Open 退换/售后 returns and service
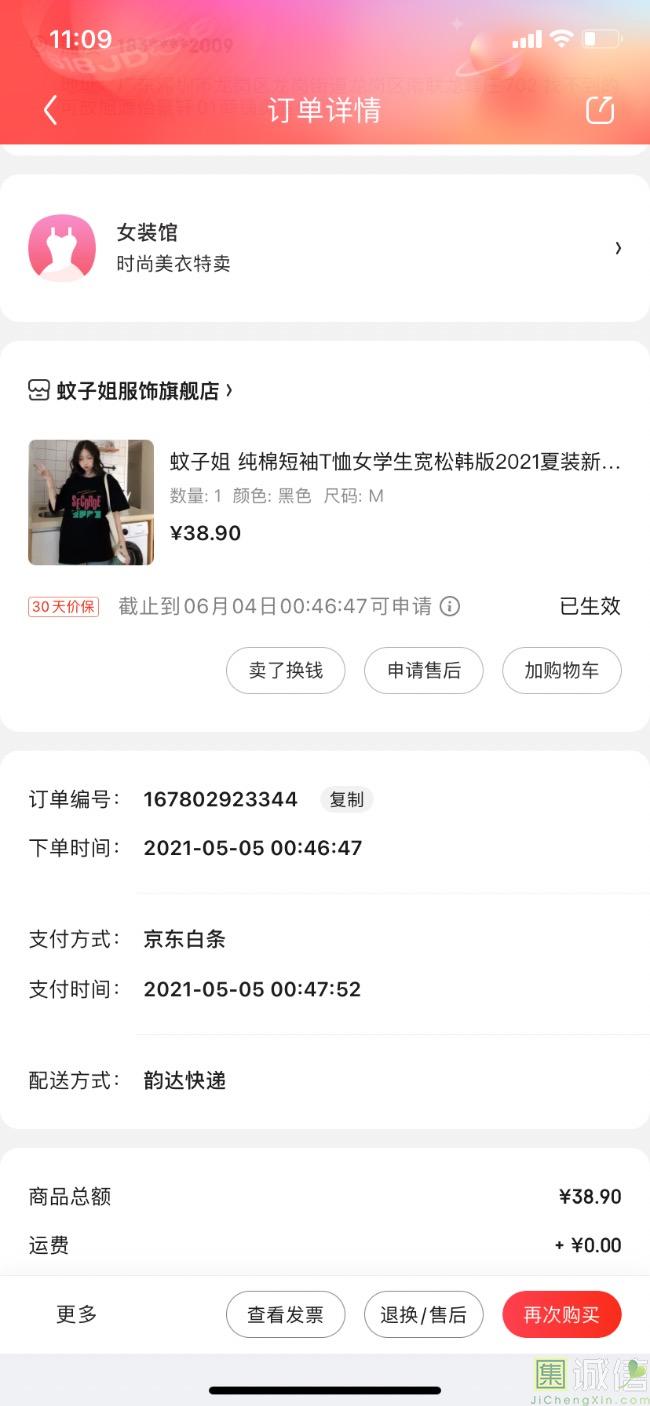Viewport: 650px width, 1406px height. tap(423, 1314)
